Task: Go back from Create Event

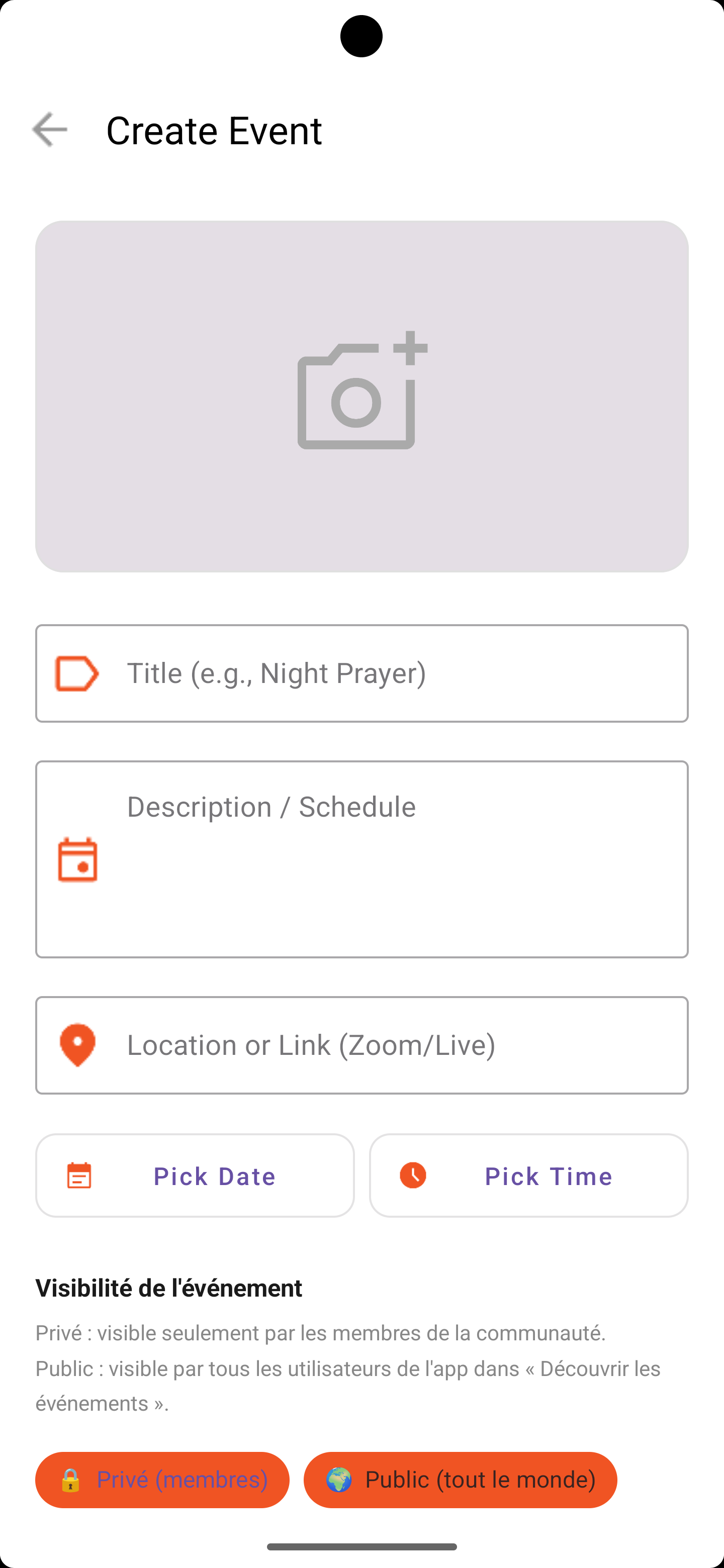Action: point(49,130)
